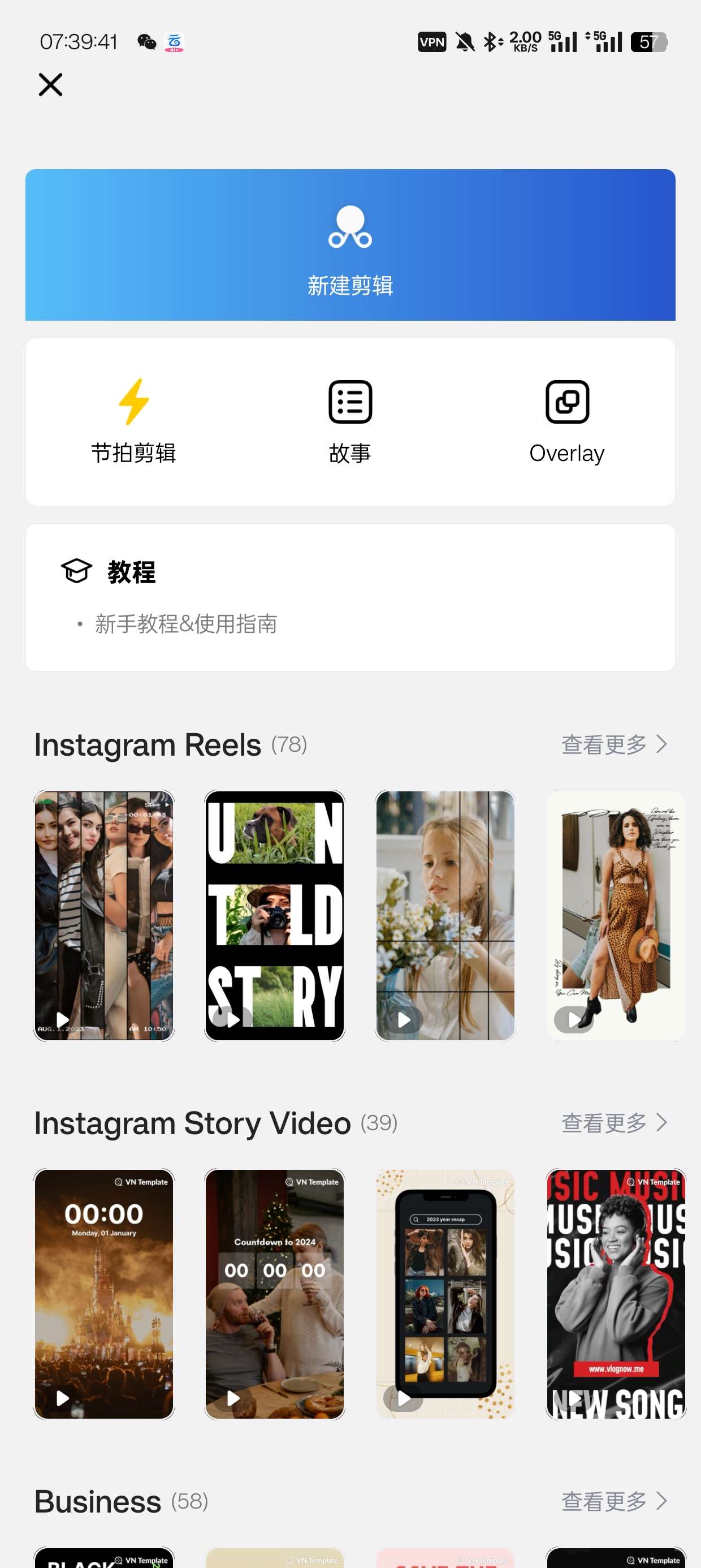Open the leopard dress woman reel template
Viewport: 701px width, 1568px height.
click(x=615, y=915)
